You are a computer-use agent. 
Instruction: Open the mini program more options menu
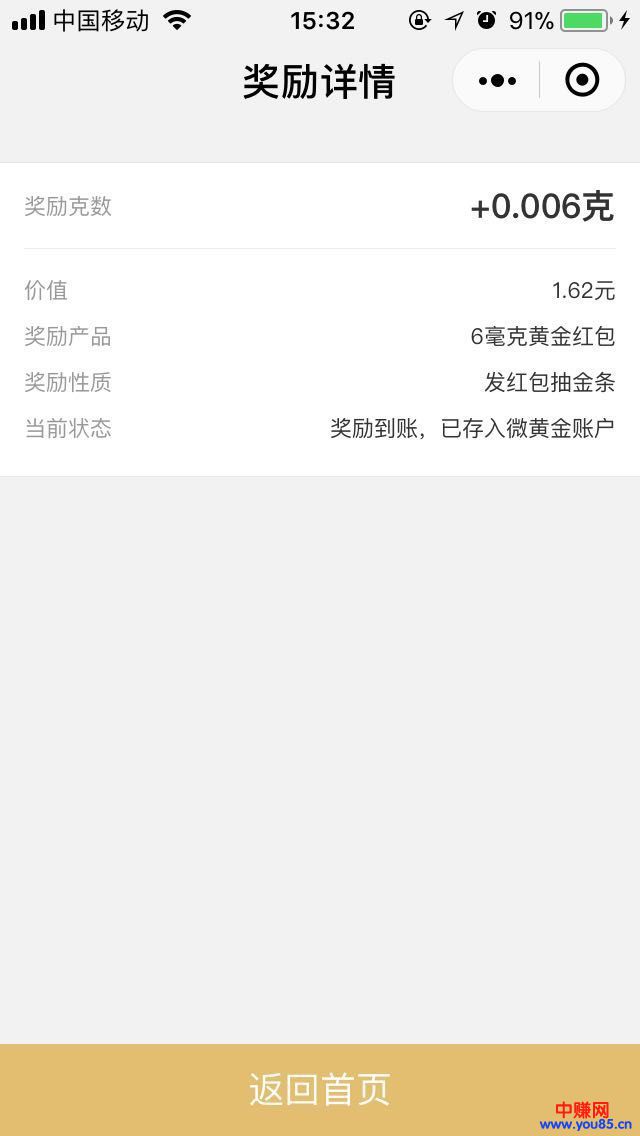(497, 80)
